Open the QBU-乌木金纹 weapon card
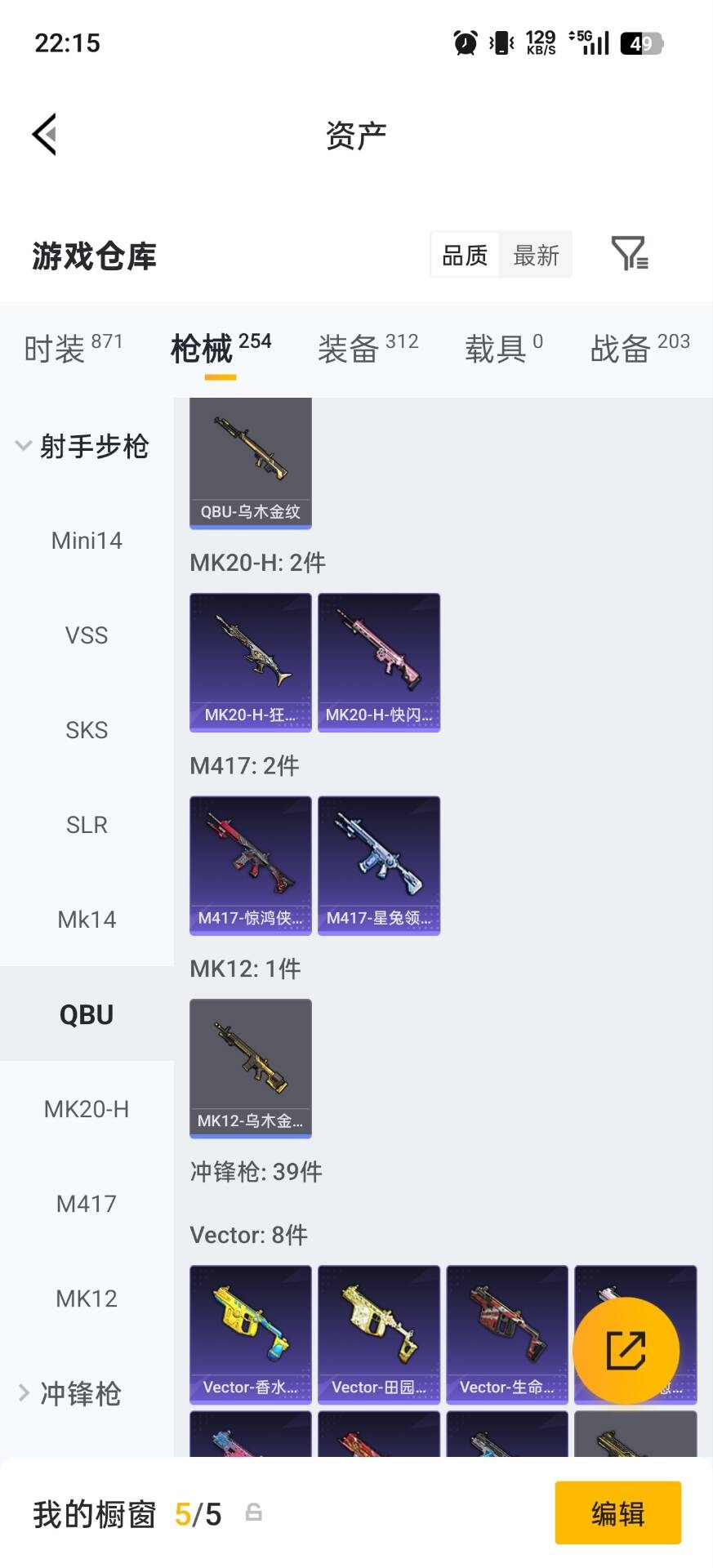This screenshot has width=713, height=1568. (250, 461)
